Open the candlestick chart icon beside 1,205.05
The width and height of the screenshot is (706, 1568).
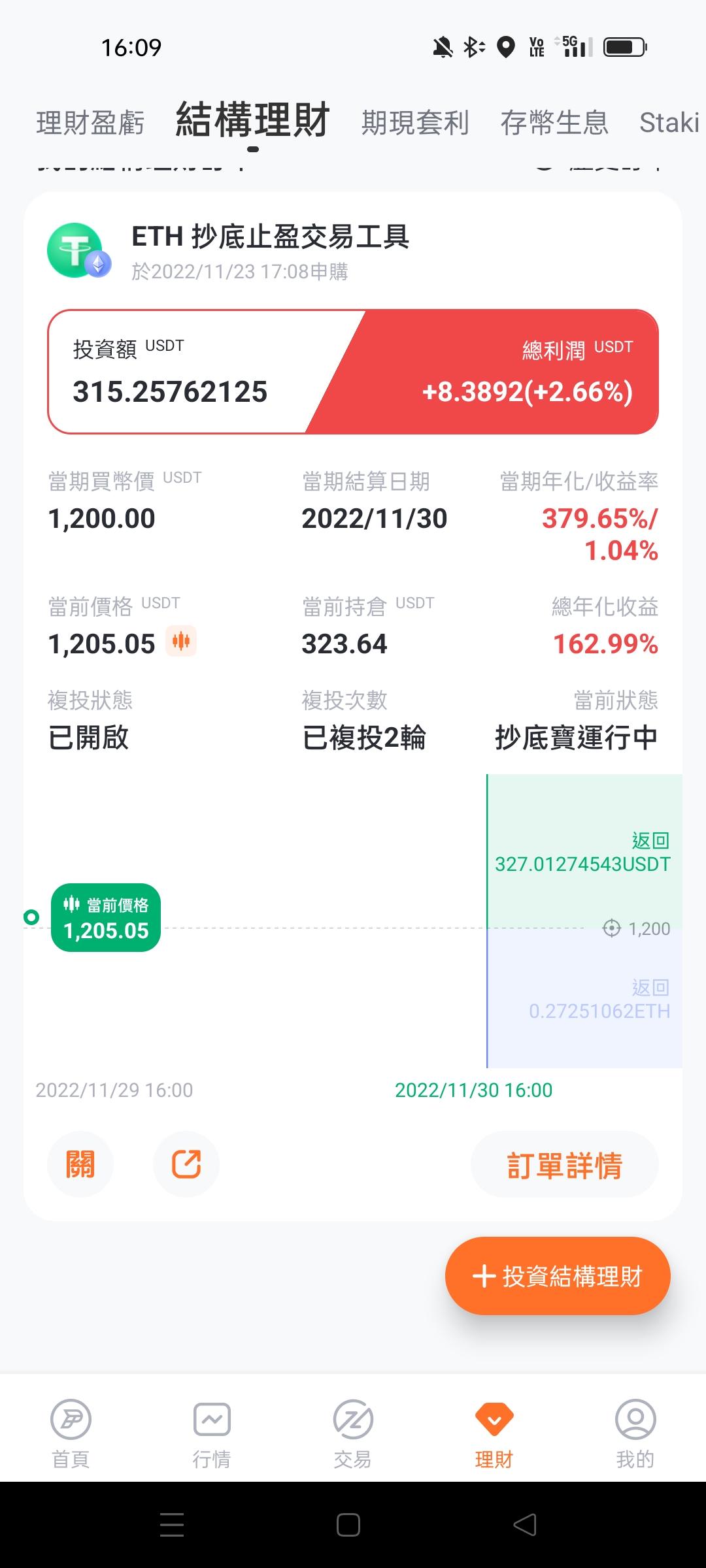click(x=181, y=641)
